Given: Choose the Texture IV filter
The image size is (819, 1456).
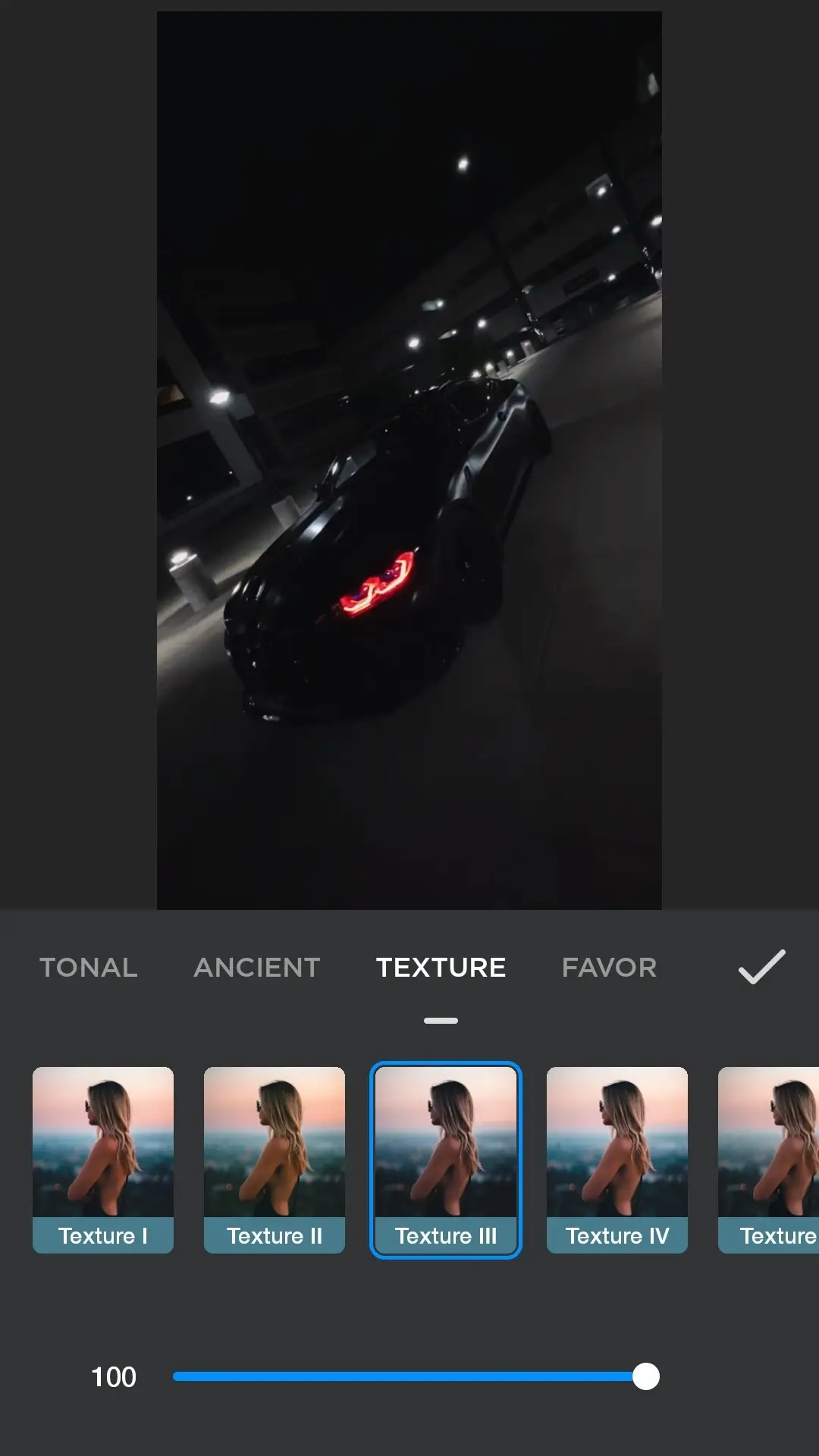Looking at the screenshot, I should pyautogui.click(x=617, y=1159).
